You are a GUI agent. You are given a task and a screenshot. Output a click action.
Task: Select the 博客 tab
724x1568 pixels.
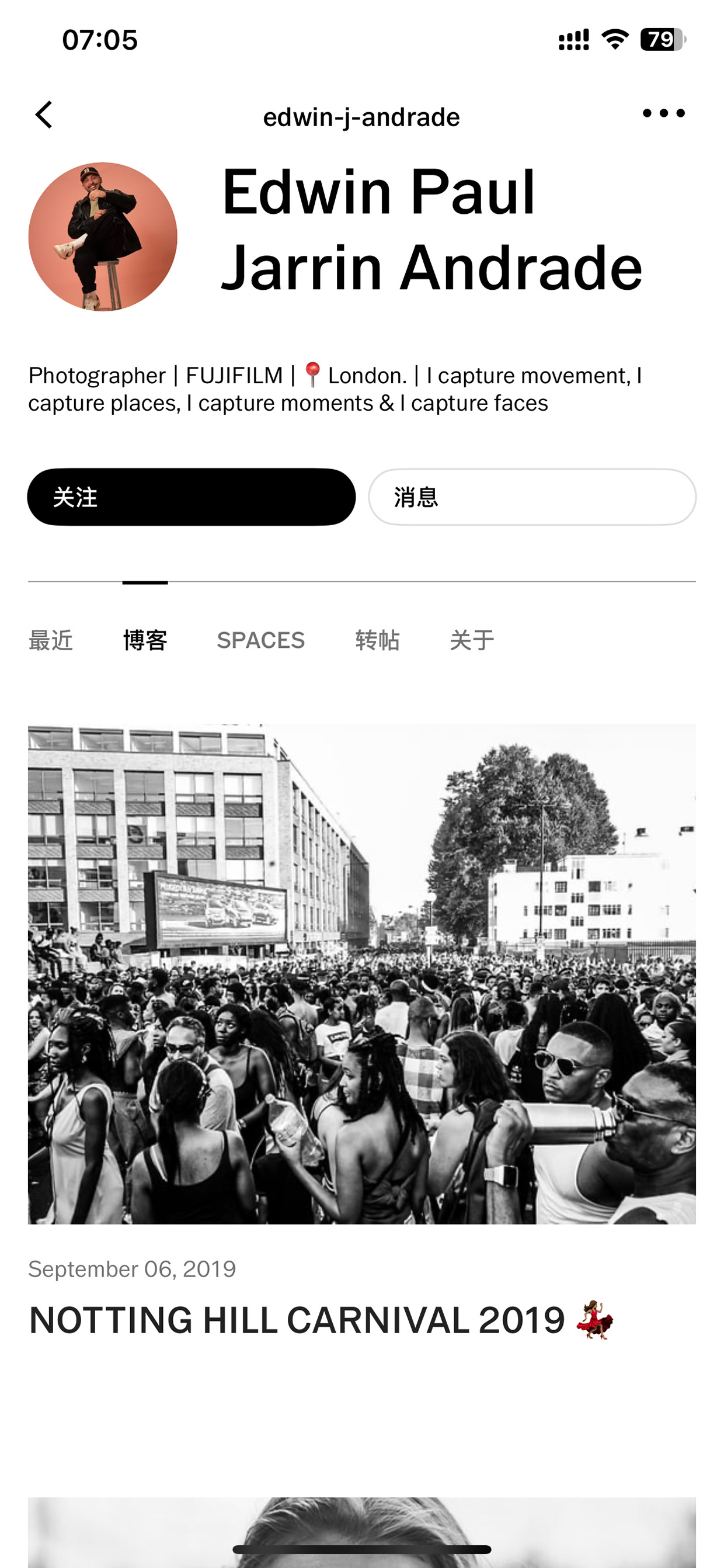coord(145,640)
